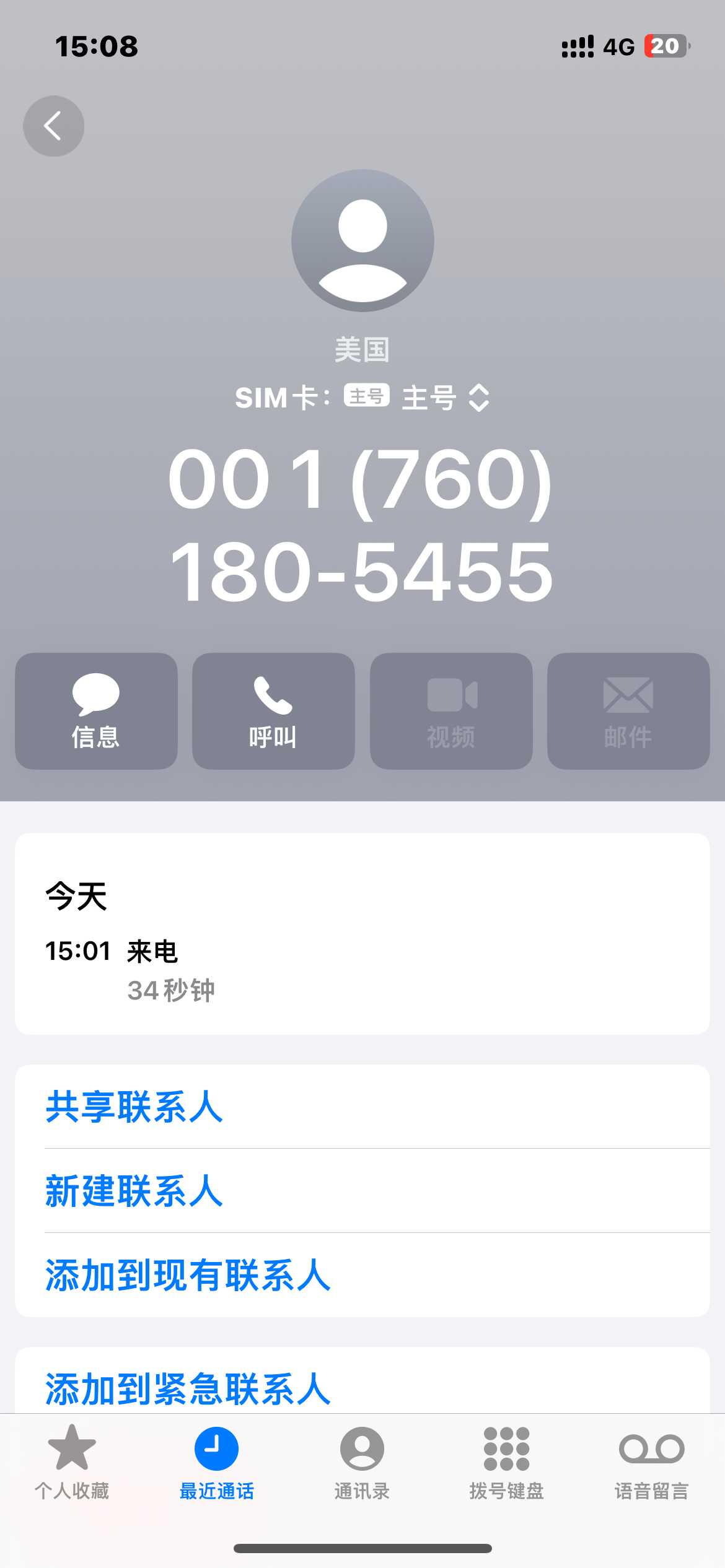Call the number with 呼叫 button
Image resolution: width=725 pixels, height=1568 pixels.
pos(273,711)
